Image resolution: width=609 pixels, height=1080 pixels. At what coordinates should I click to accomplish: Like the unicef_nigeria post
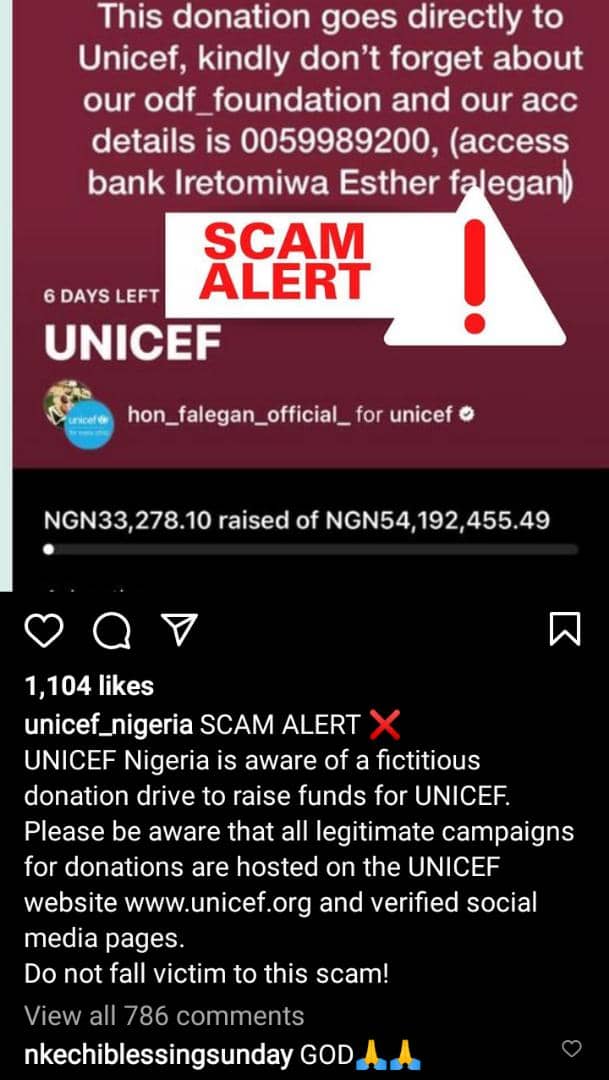tap(43, 630)
